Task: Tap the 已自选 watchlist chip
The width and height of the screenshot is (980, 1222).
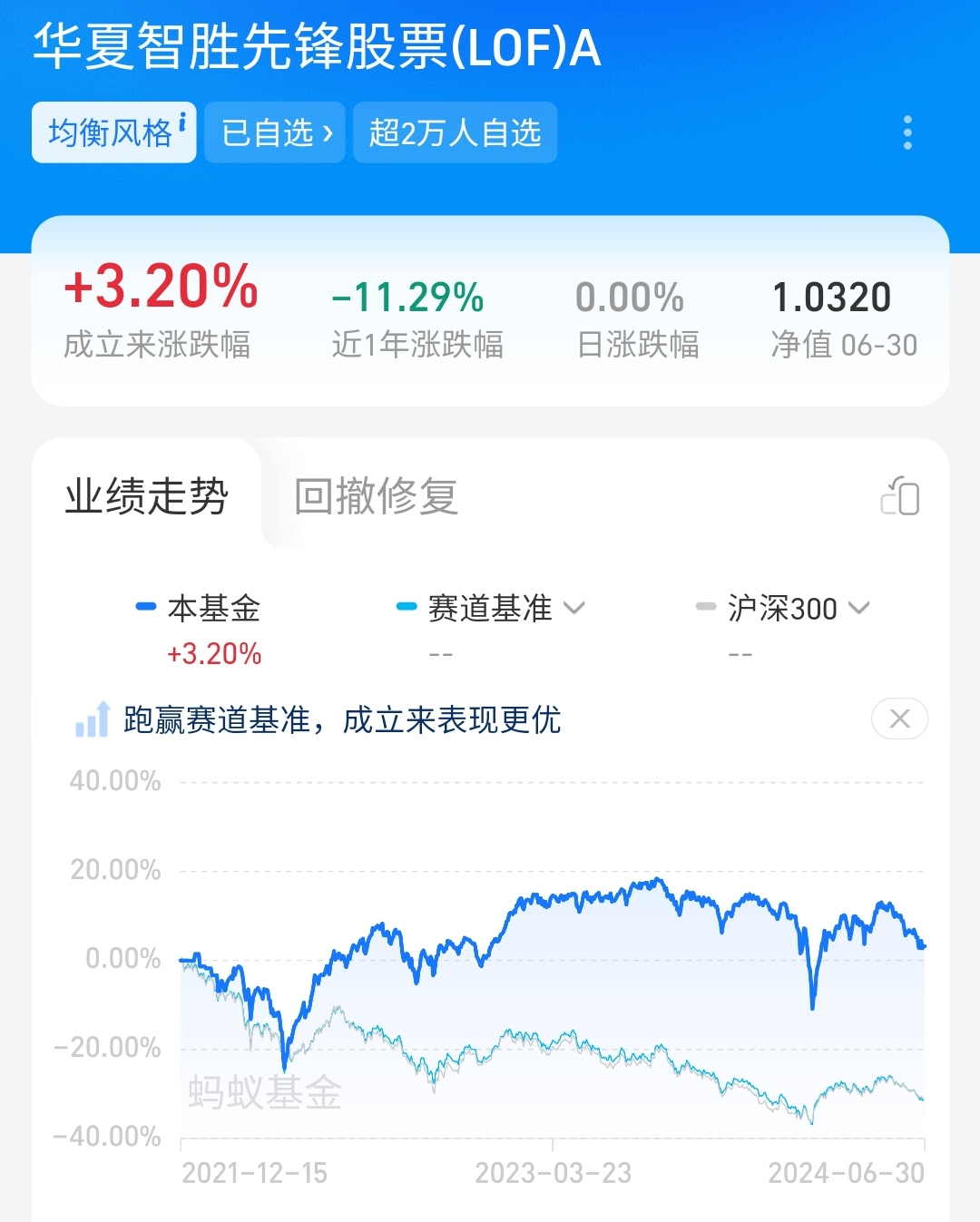Action: pyautogui.click(x=275, y=132)
